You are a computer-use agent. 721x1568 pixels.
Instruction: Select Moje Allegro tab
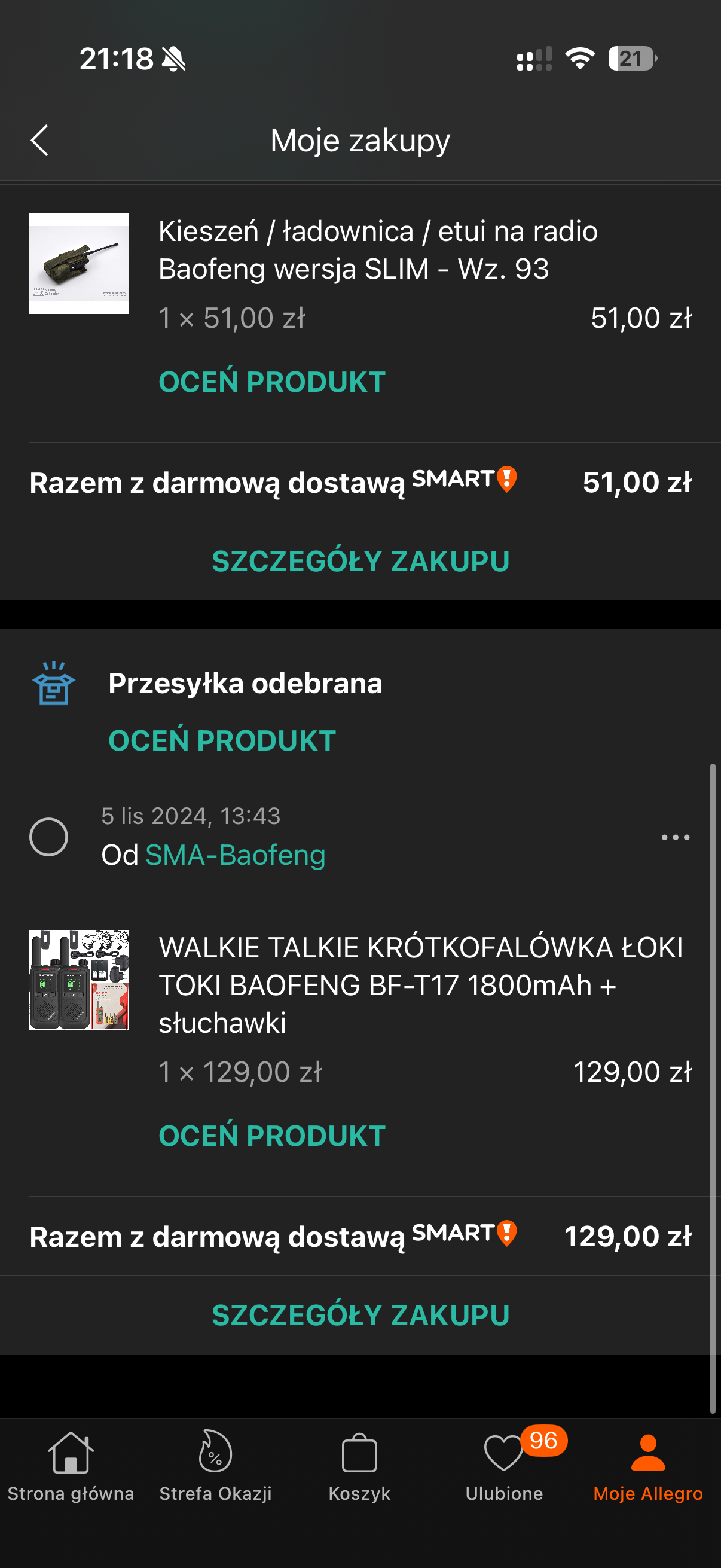pyautogui.click(x=648, y=1467)
